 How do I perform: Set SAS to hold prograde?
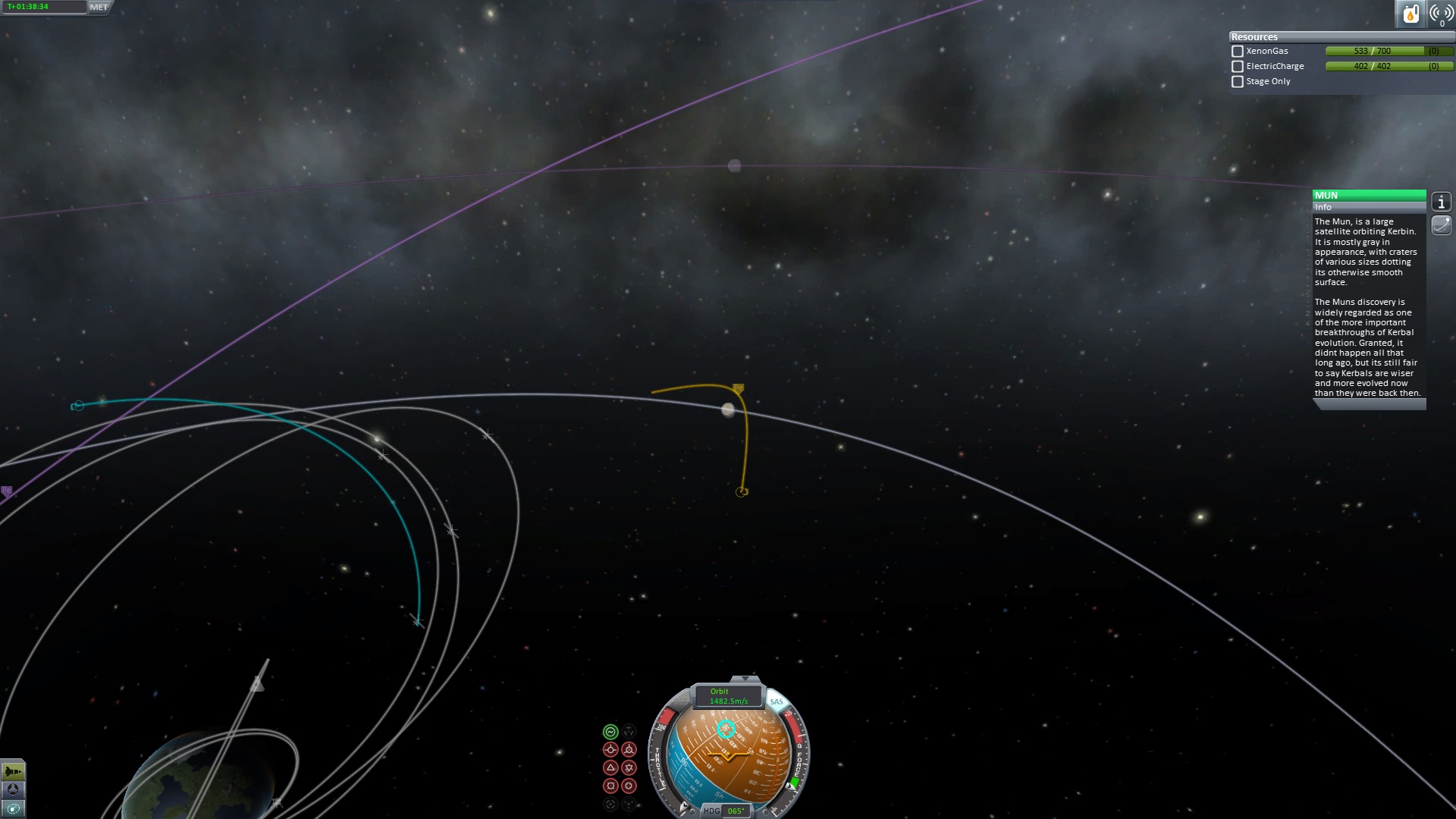(x=610, y=750)
